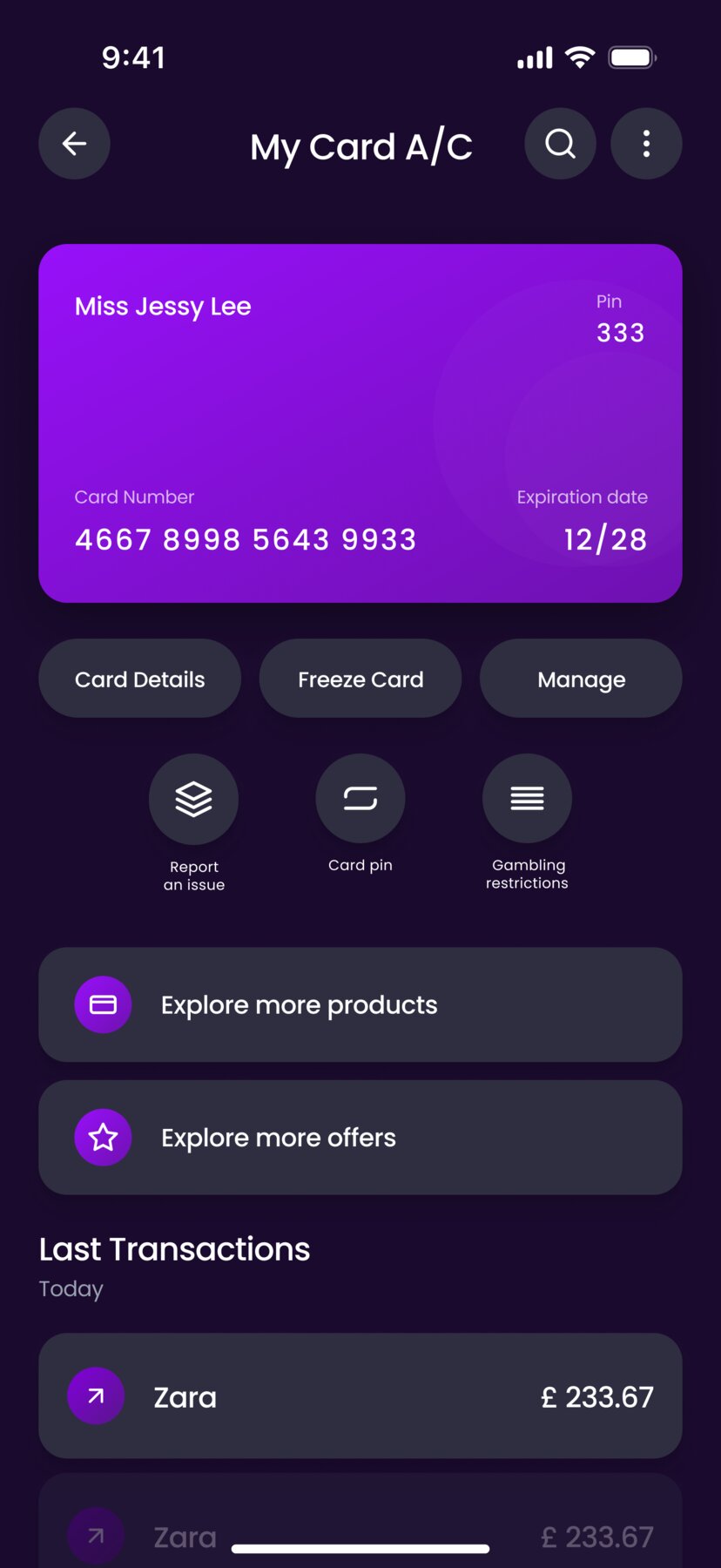The width and height of the screenshot is (721, 1568).
Task: Tap the arrow icon on the first Zara transaction
Action: (96, 1395)
